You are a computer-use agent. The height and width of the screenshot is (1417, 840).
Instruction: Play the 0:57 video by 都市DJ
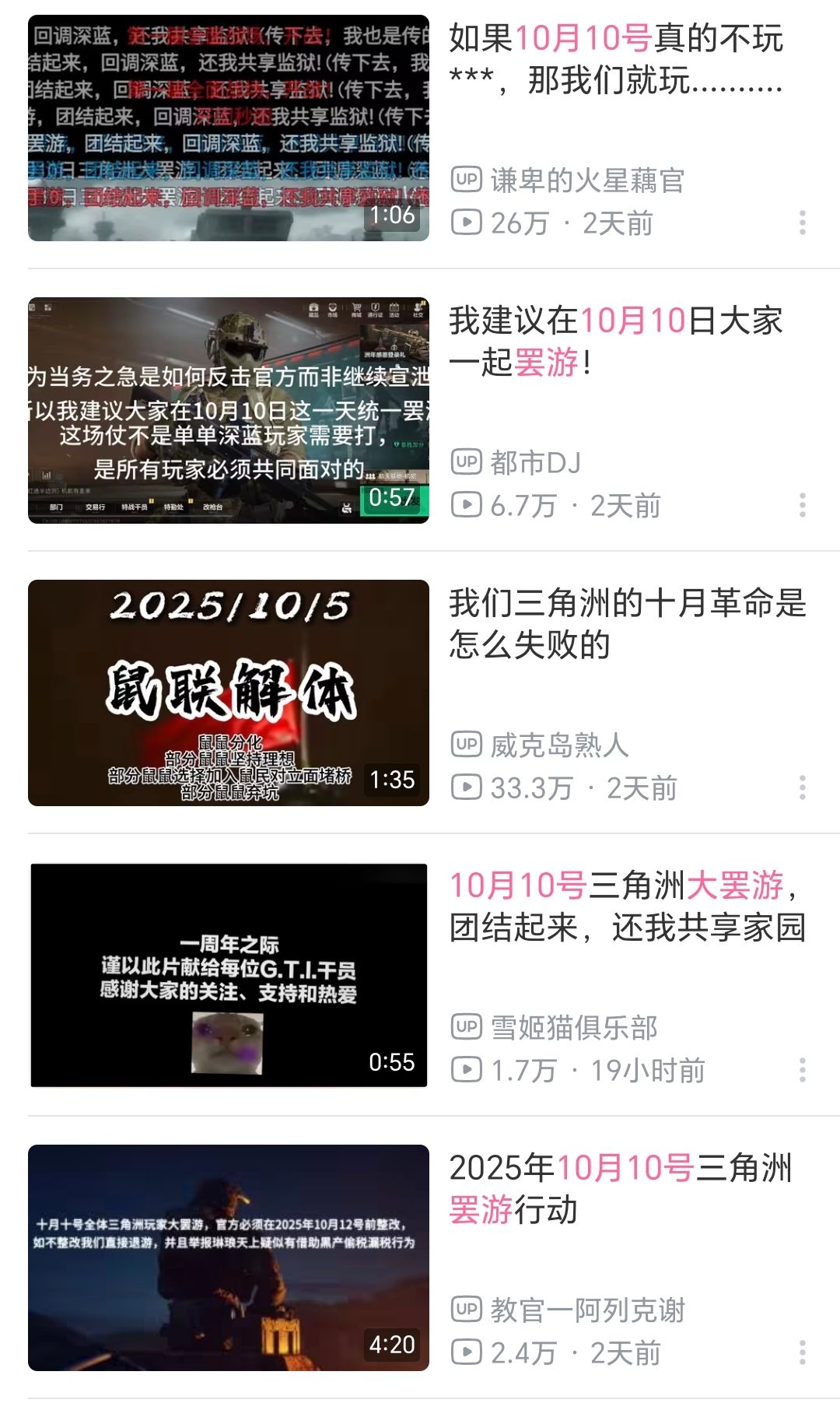[228, 410]
